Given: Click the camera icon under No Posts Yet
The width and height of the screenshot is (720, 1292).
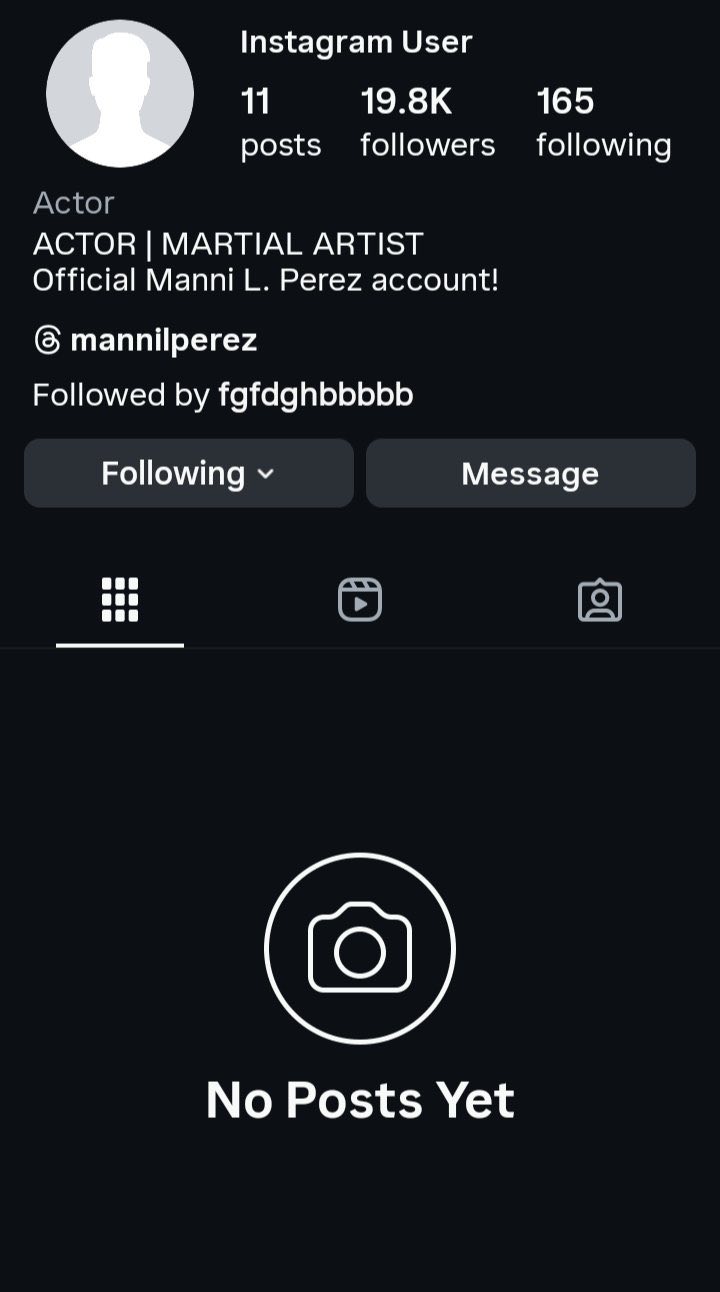Looking at the screenshot, I should (360, 948).
